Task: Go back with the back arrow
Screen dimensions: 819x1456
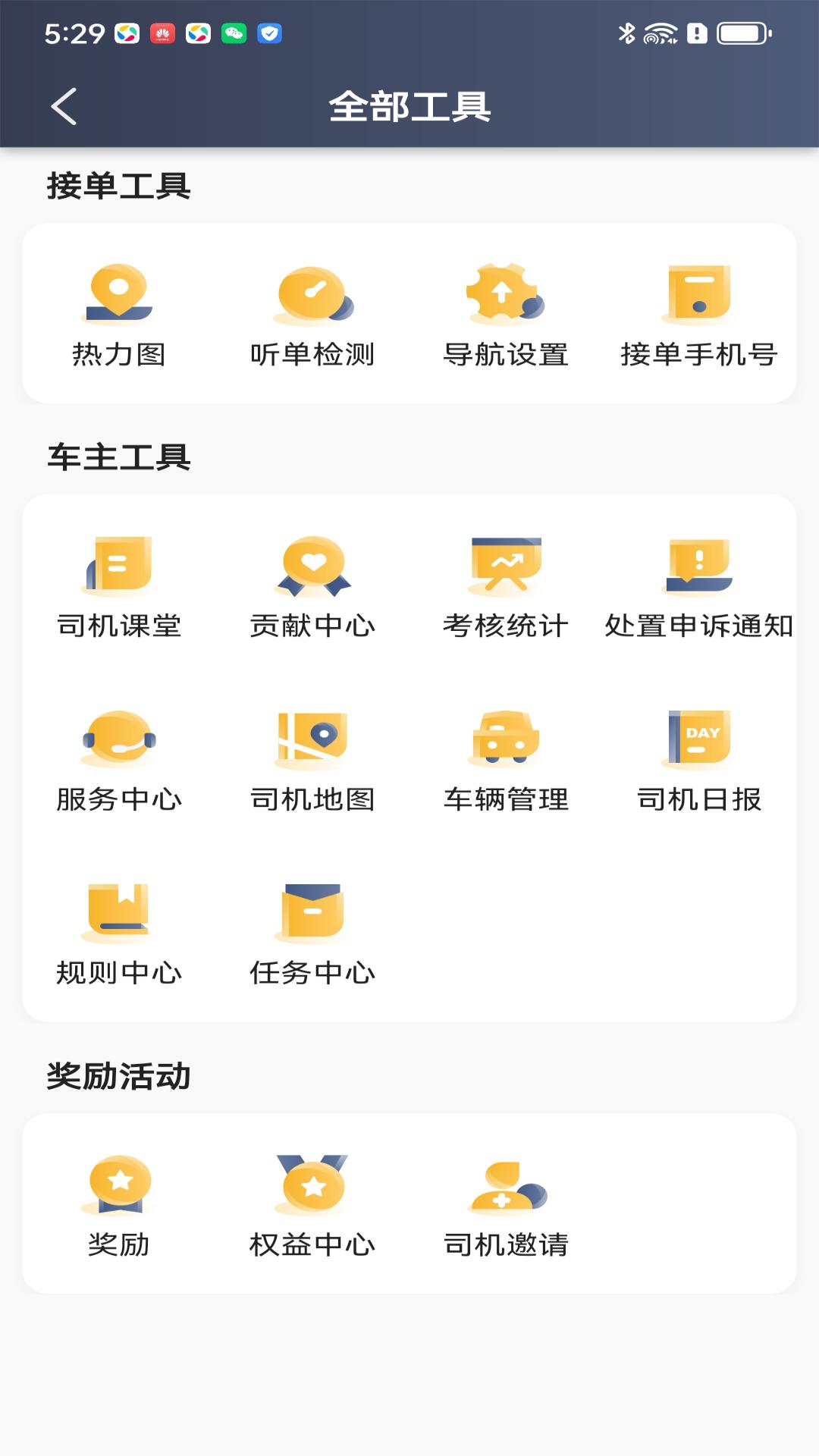Action: pyautogui.click(x=64, y=106)
